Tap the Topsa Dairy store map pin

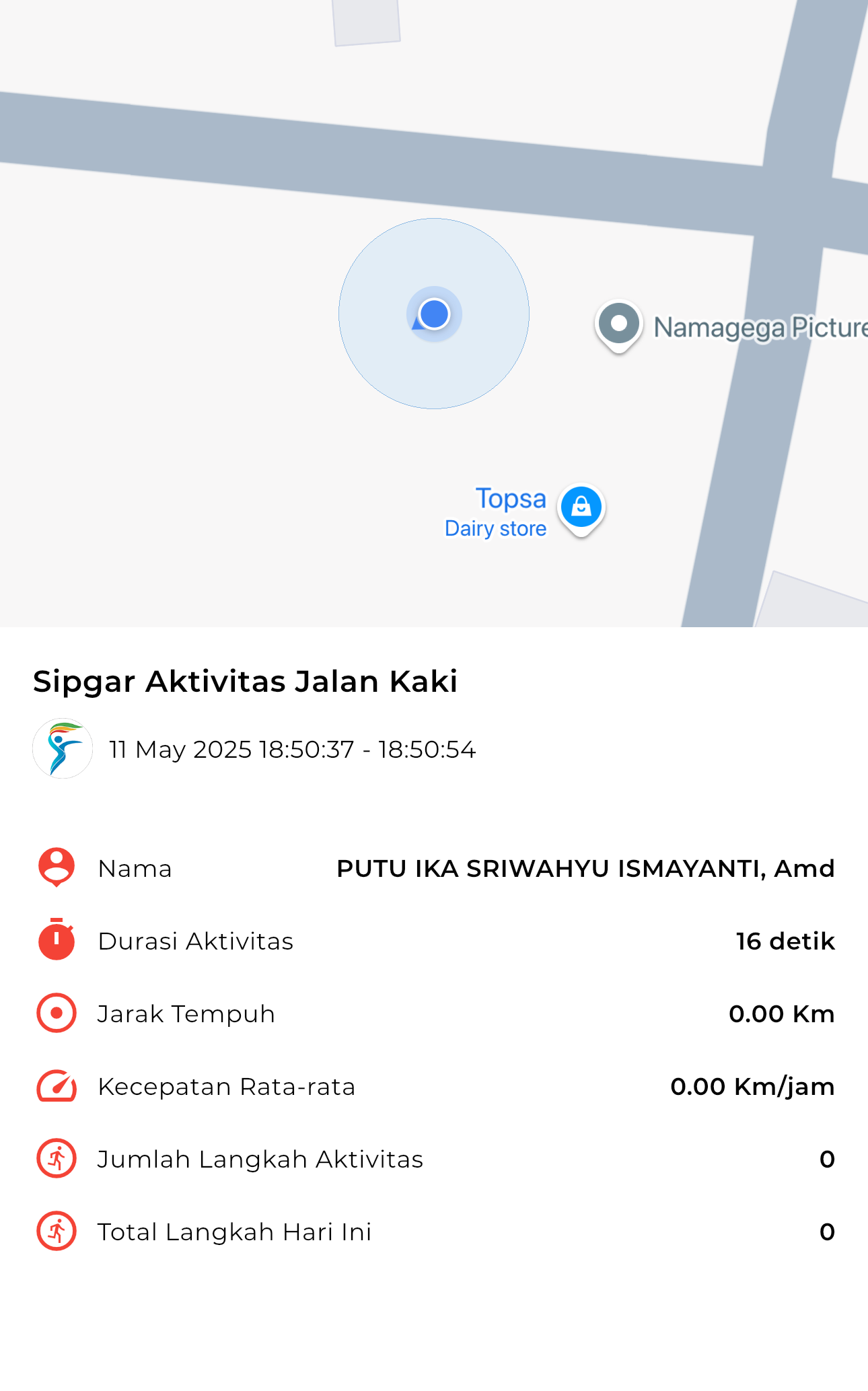[581, 509]
